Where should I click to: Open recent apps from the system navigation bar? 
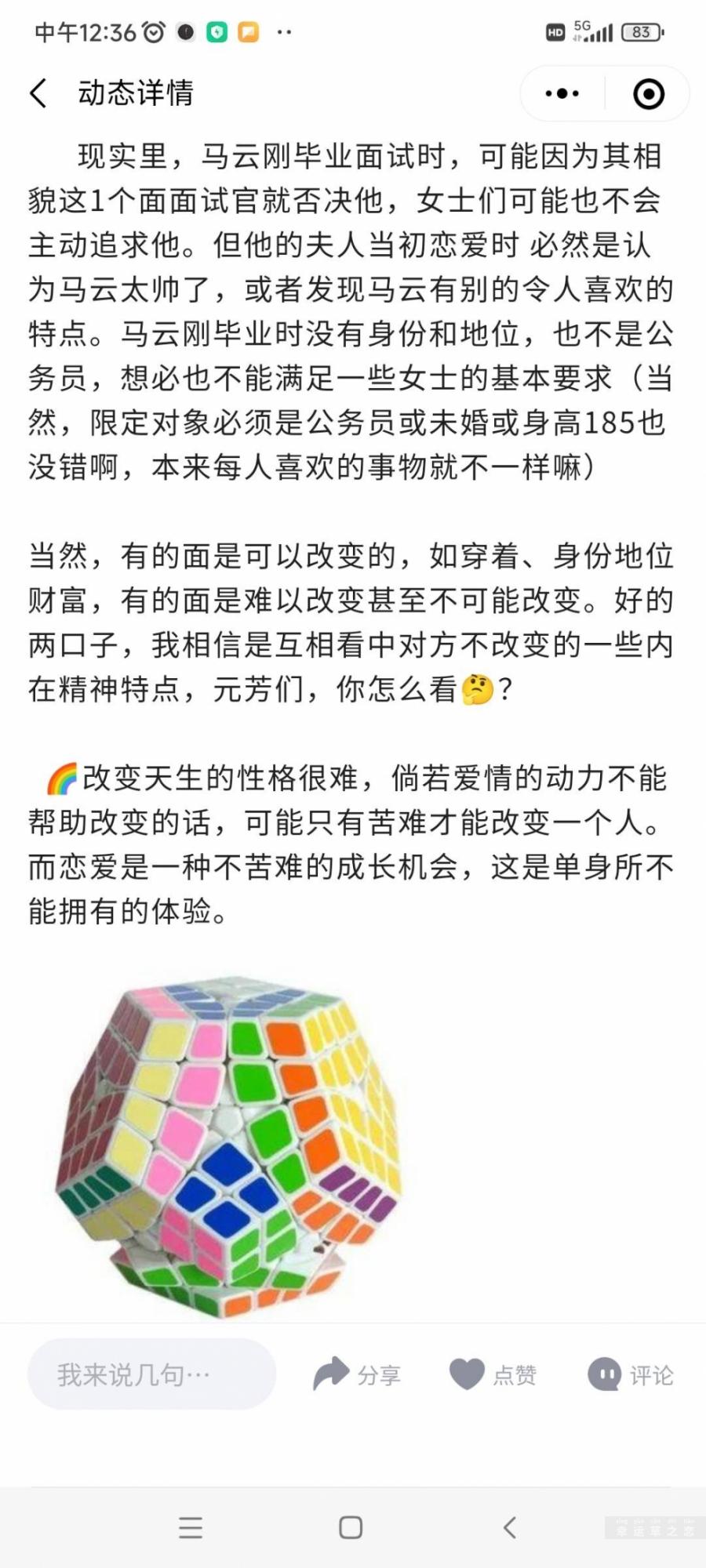point(191,1527)
